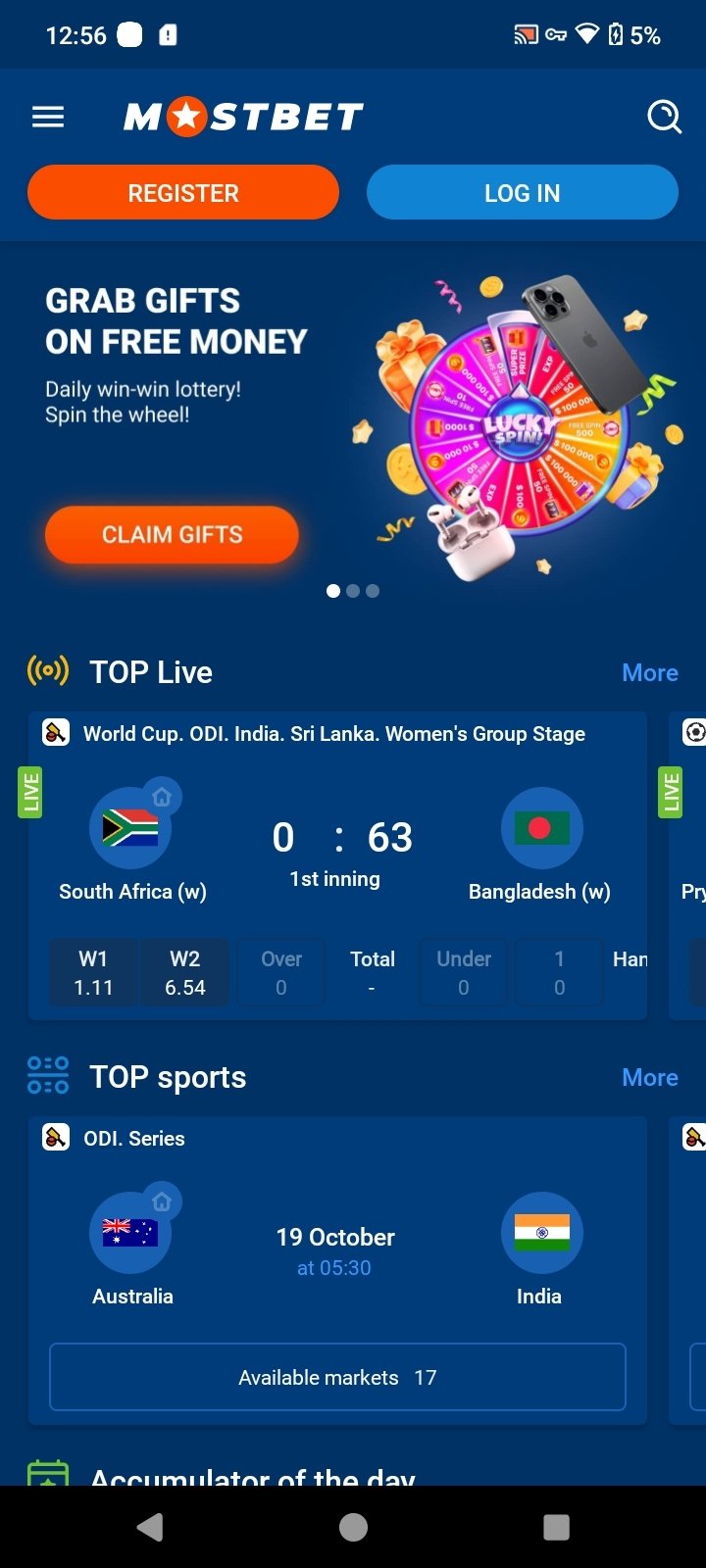
Task: Claim gifts from the lottery banner
Action: [x=172, y=535]
